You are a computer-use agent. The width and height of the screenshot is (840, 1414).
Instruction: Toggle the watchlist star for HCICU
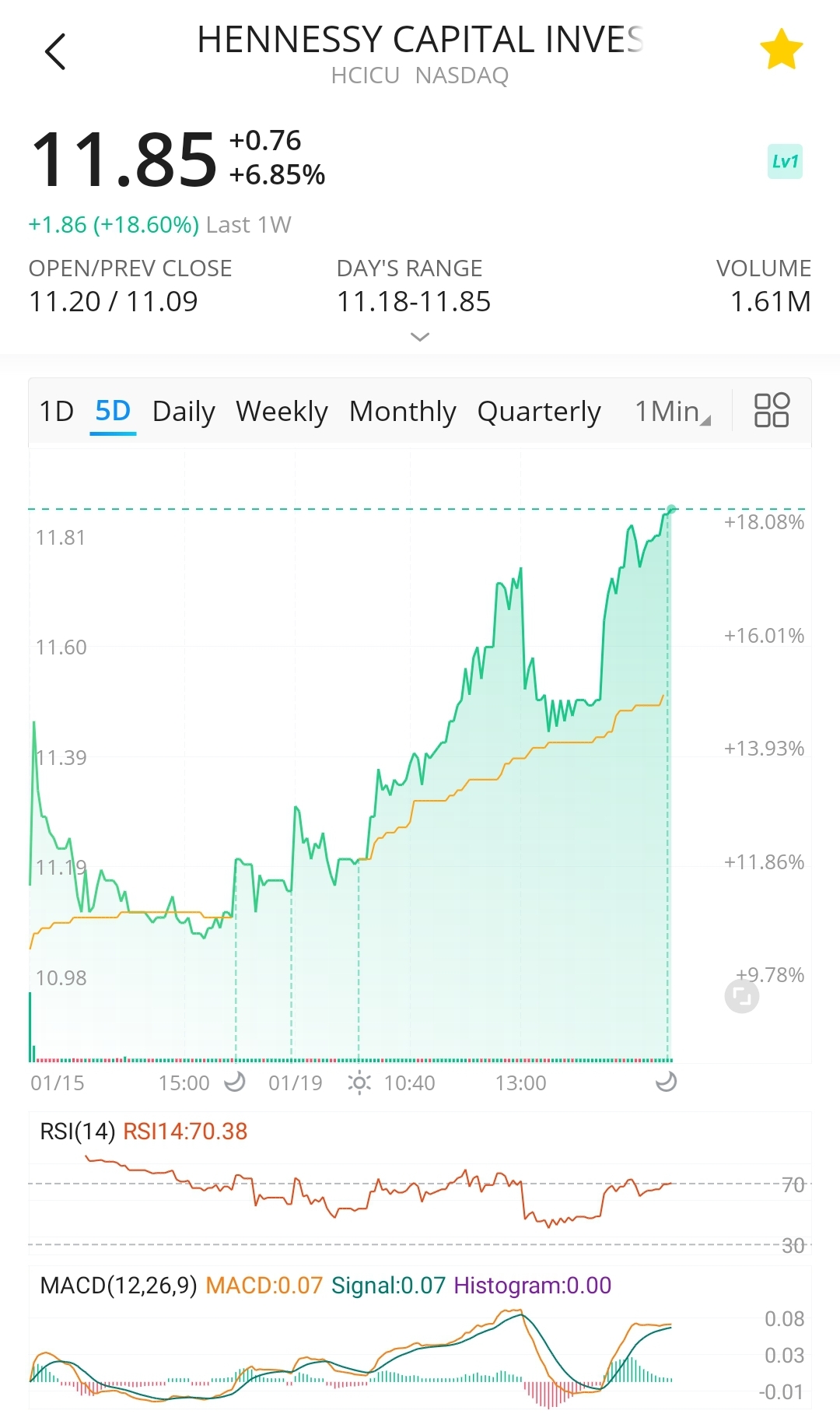click(781, 50)
